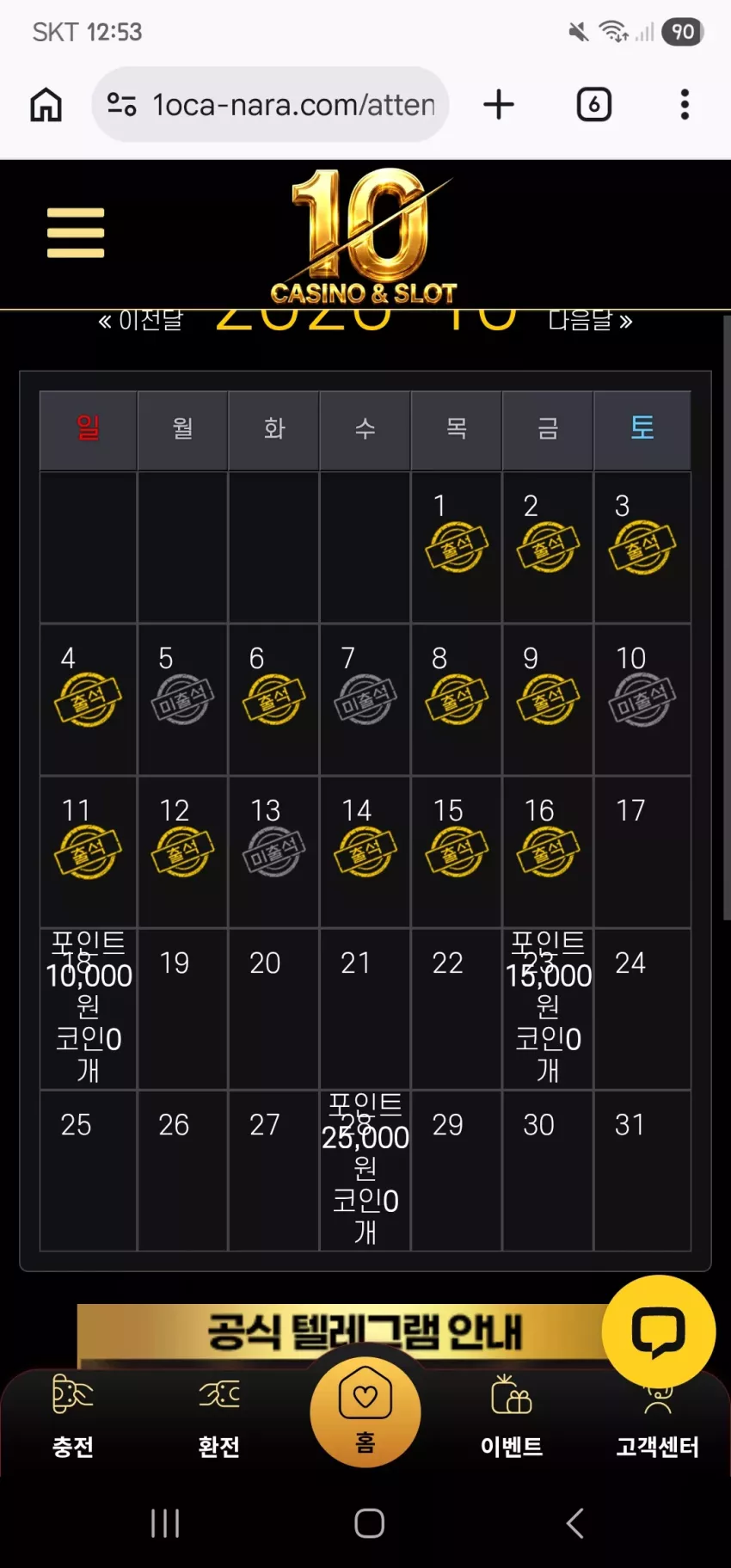Viewport: 731px width, 1568px height.
Task: Go to browser home page
Action: (x=46, y=105)
